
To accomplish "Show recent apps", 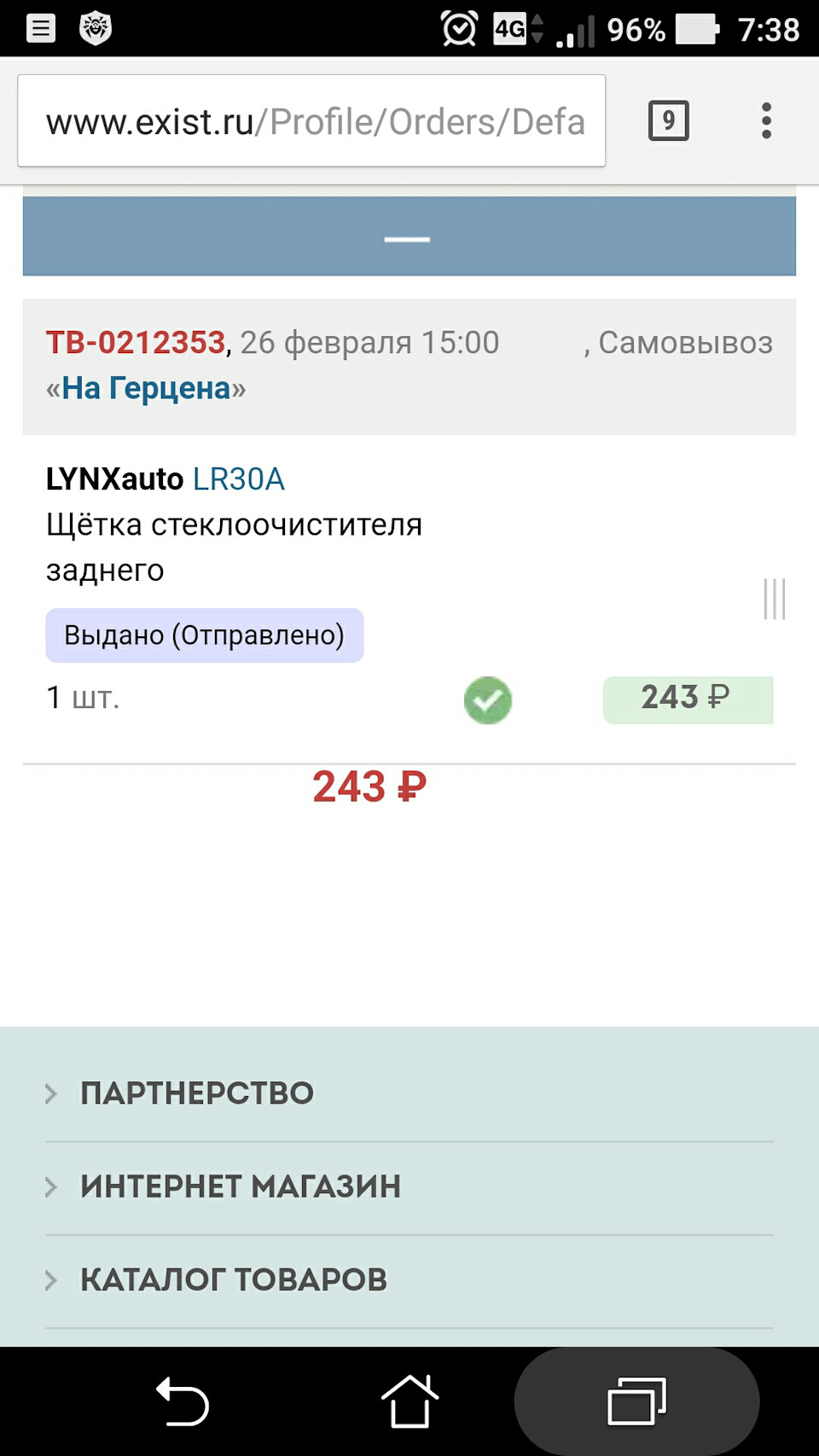I will (x=636, y=1401).
